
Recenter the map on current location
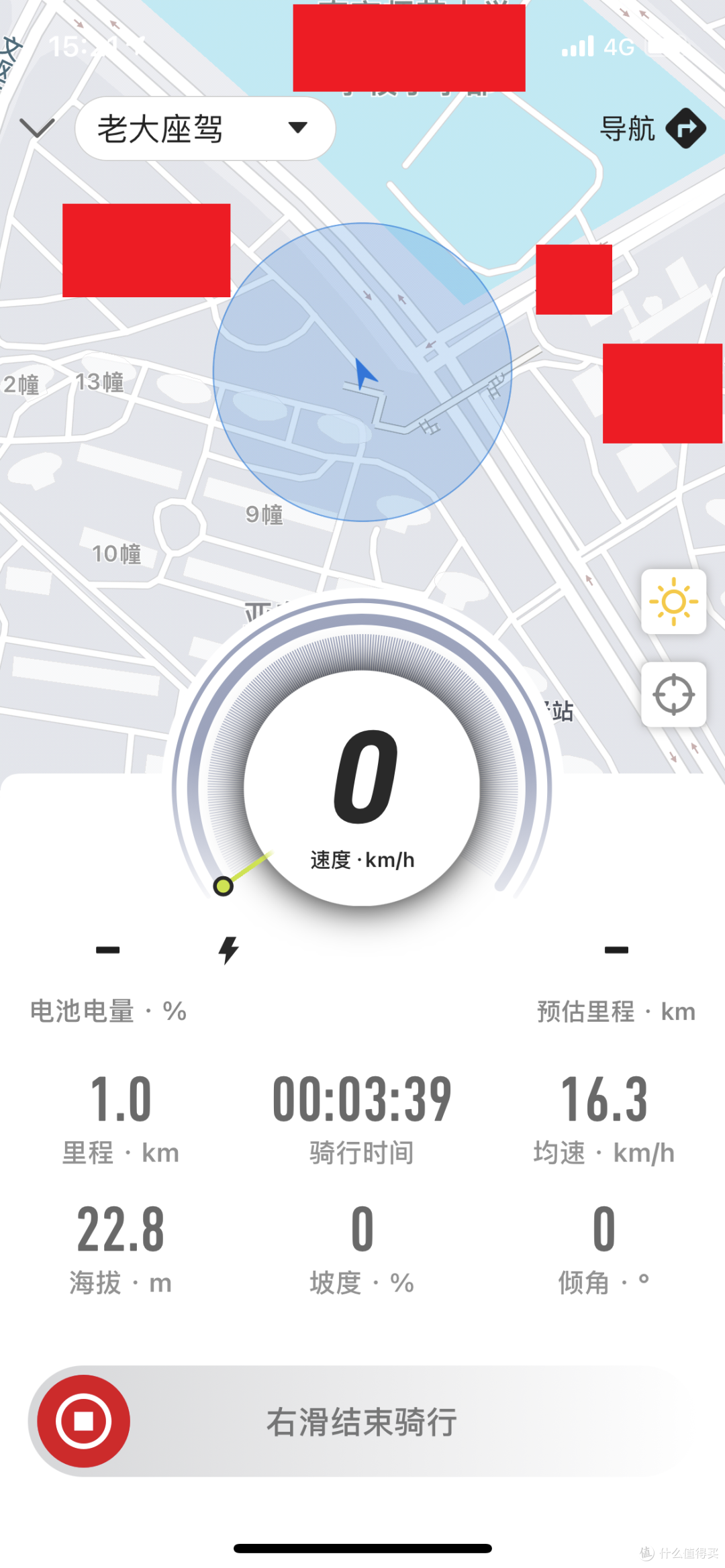(673, 694)
